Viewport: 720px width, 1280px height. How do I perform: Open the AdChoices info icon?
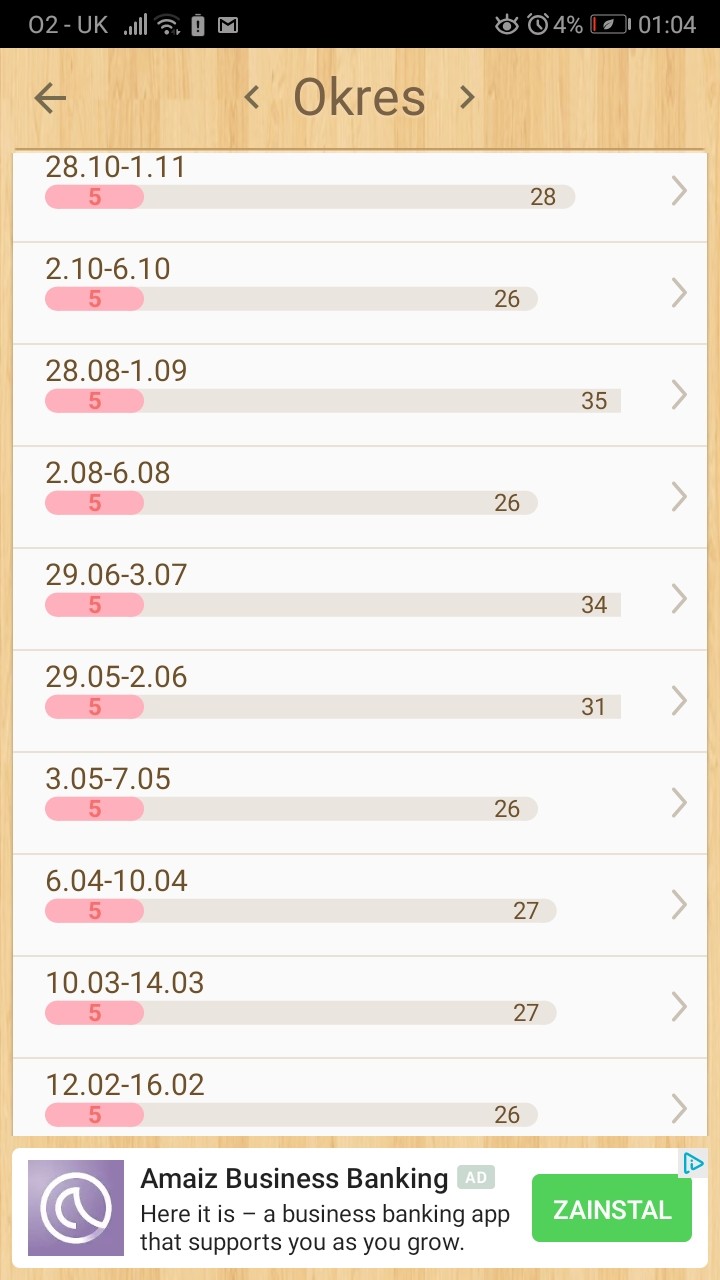coord(693,1162)
